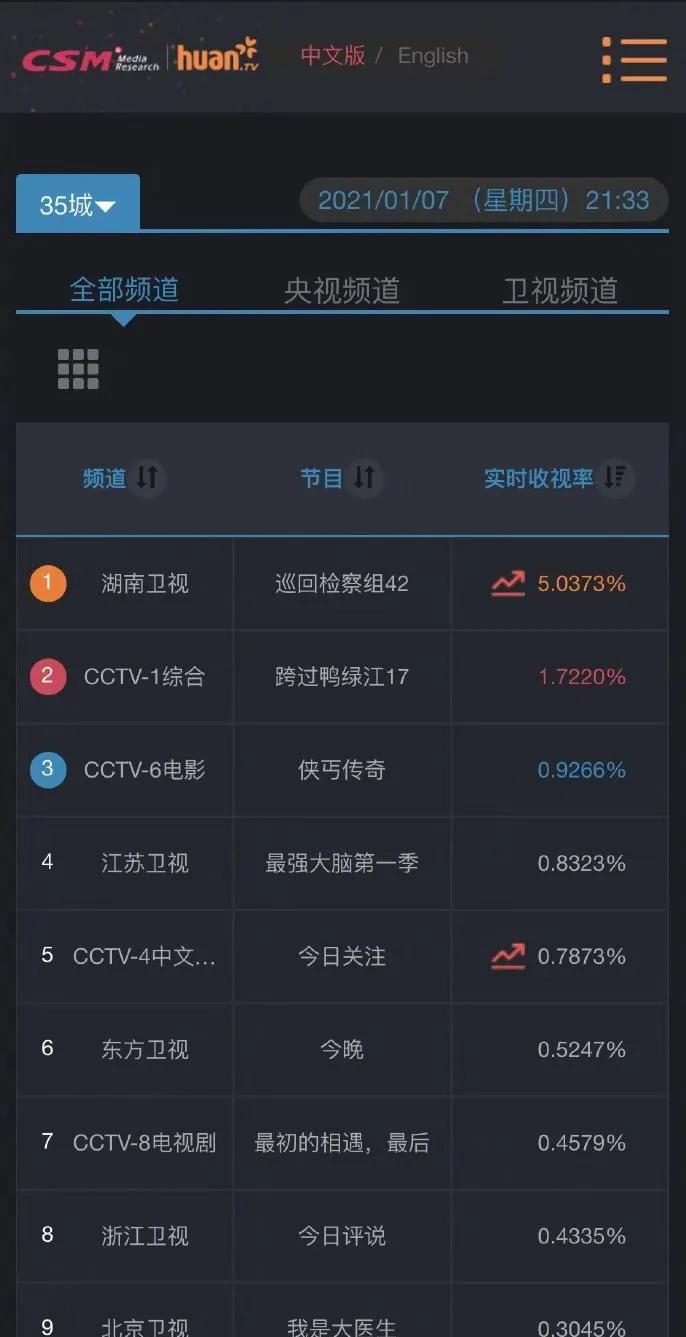This screenshot has width=686, height=1337.
Task: Select the 全部频道 tab
Action: point(124,290)
